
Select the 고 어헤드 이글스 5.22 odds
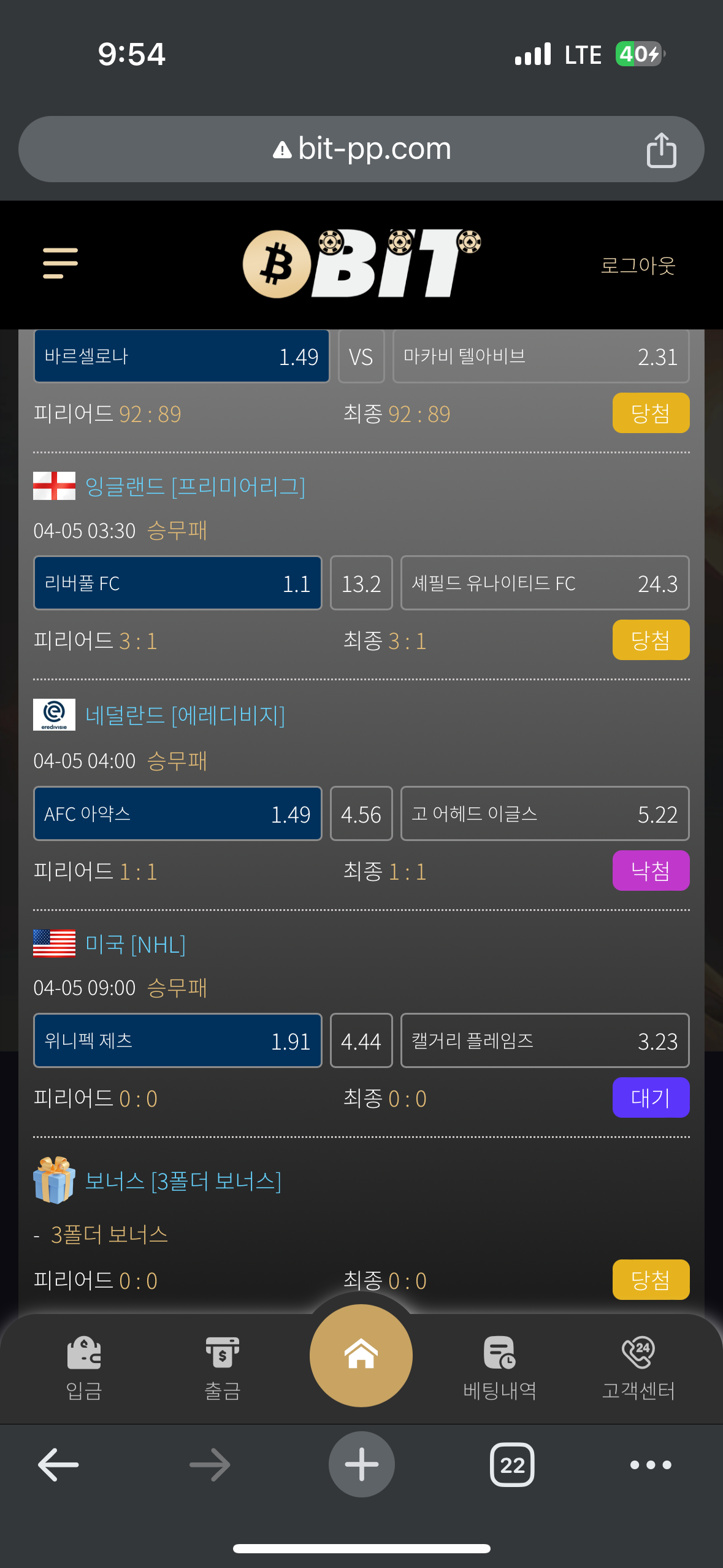pyautogui.click(x=545, y=813)
